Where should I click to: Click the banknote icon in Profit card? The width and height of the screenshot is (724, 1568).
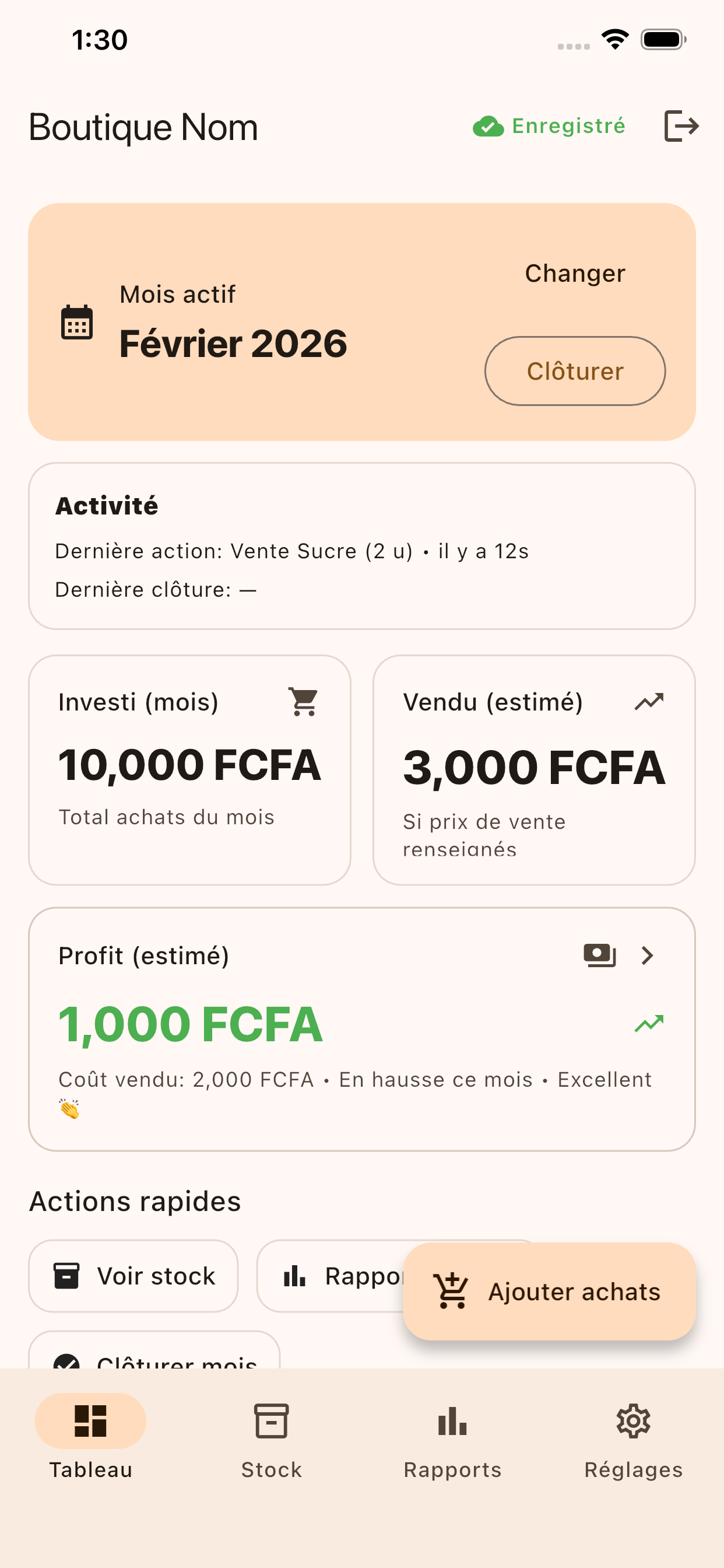coord(600,956)
